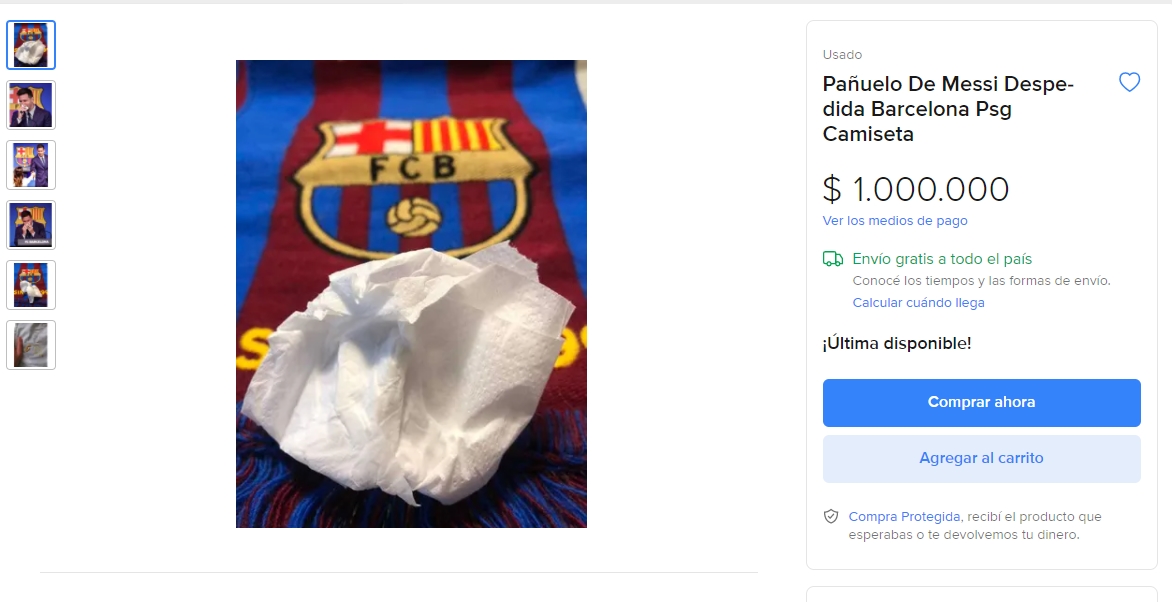Select the fifth gallery thumbnail
1172x602 pixels.
tap(31, 285)
